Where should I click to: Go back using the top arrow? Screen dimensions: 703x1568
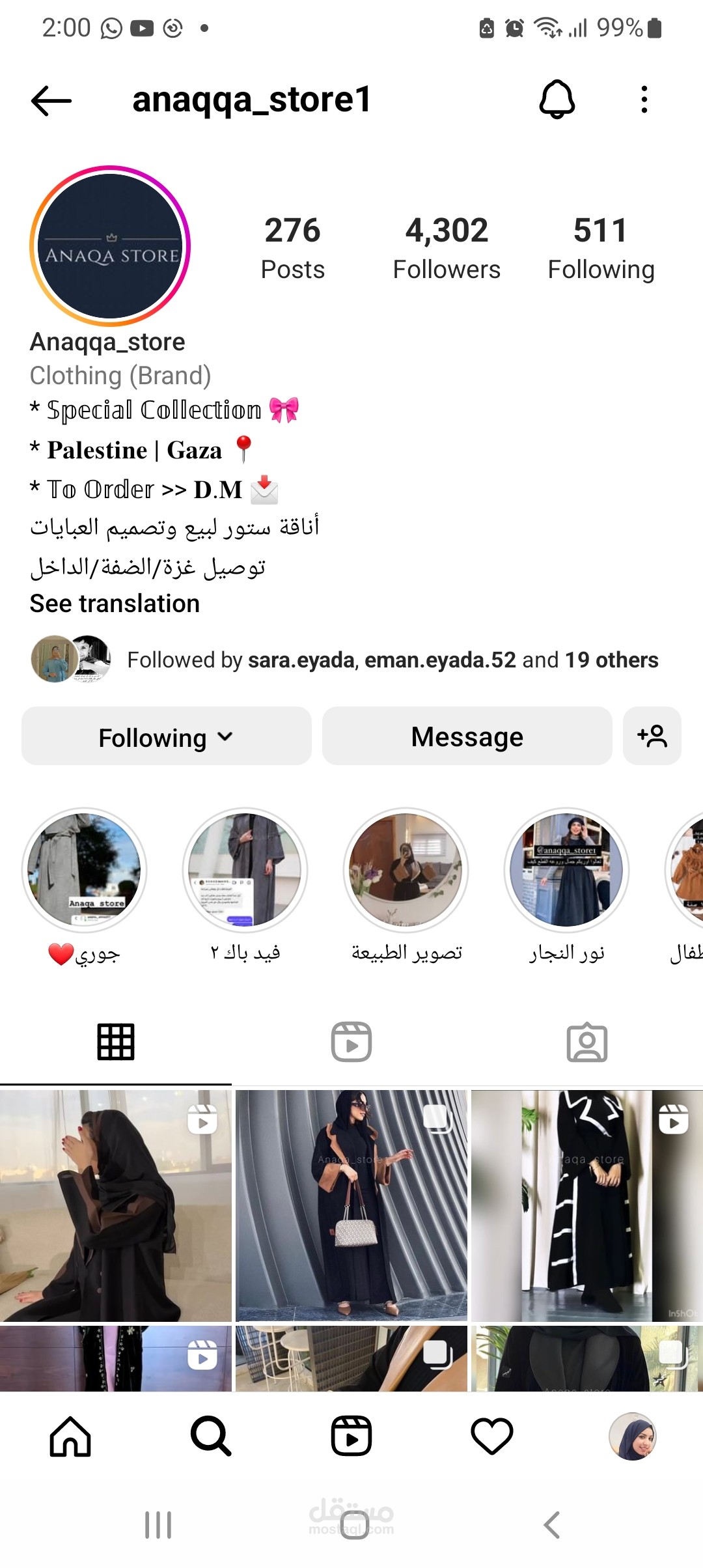pyautogui.click(x=51, y=101)
